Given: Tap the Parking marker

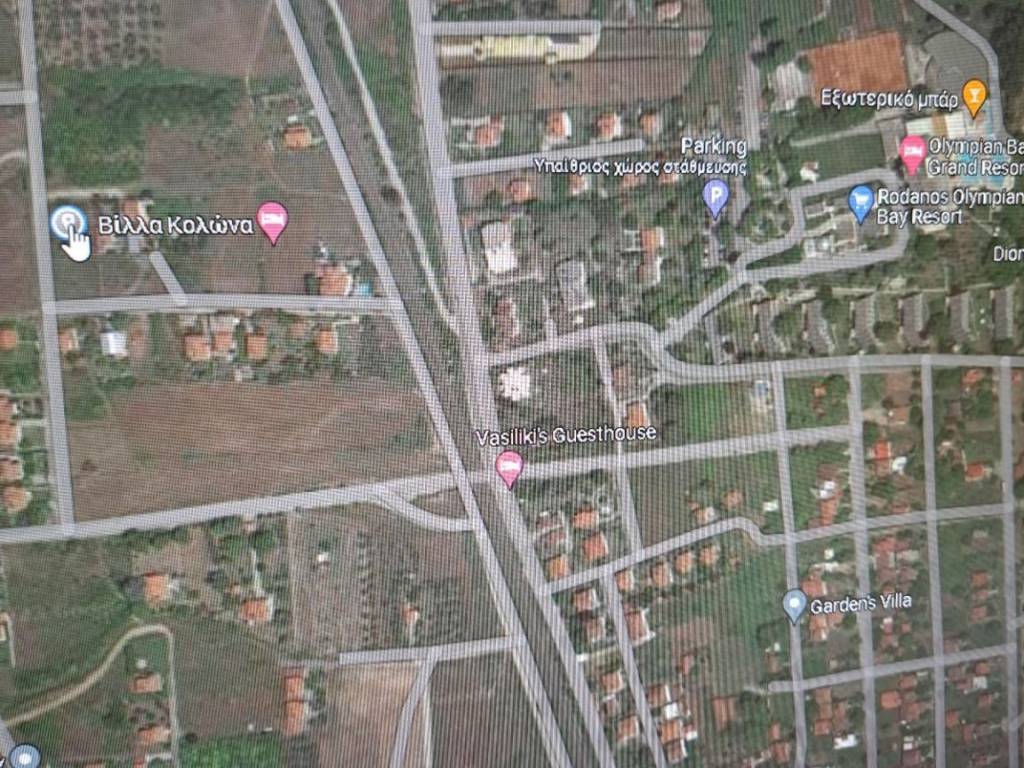Looking at the screenshot, I should click(x=715, y=195).
